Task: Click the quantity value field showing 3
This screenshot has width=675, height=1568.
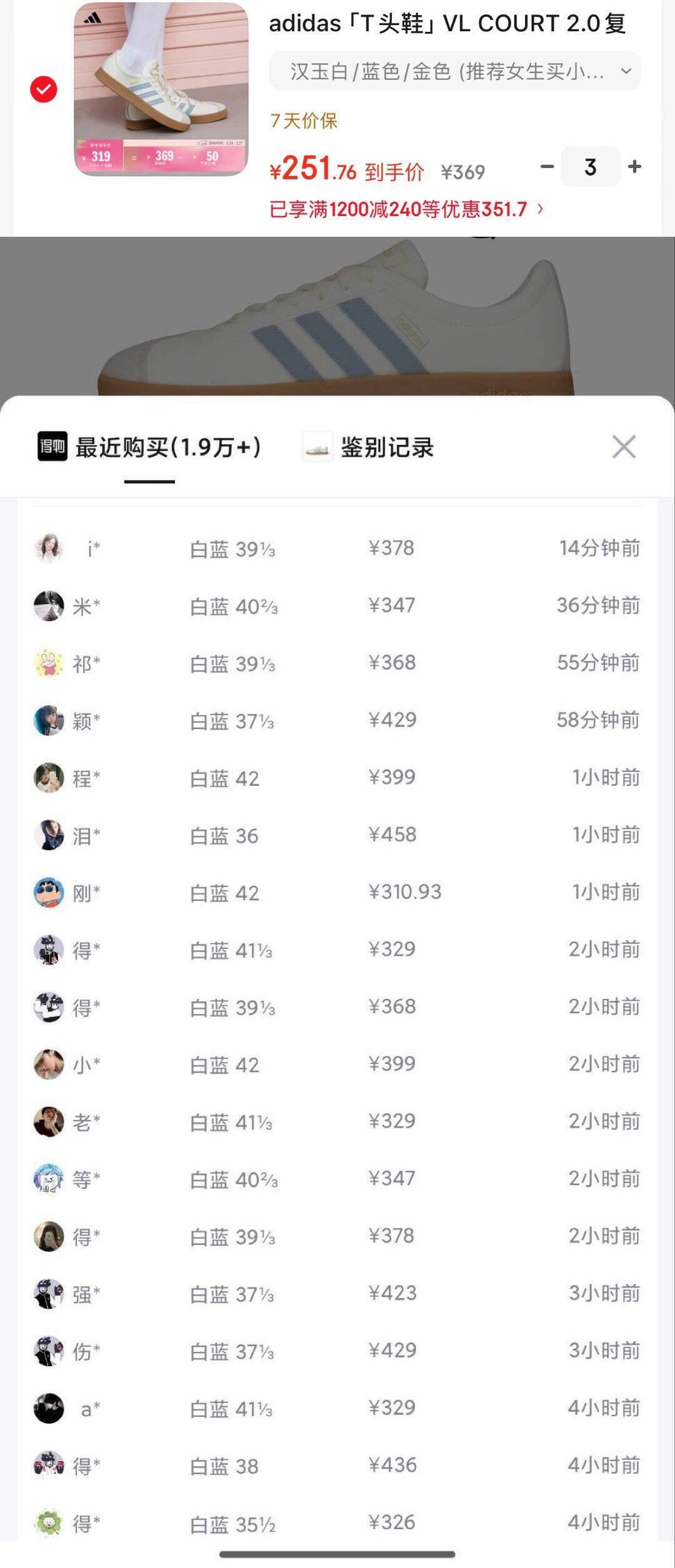Action: (590, 167)
